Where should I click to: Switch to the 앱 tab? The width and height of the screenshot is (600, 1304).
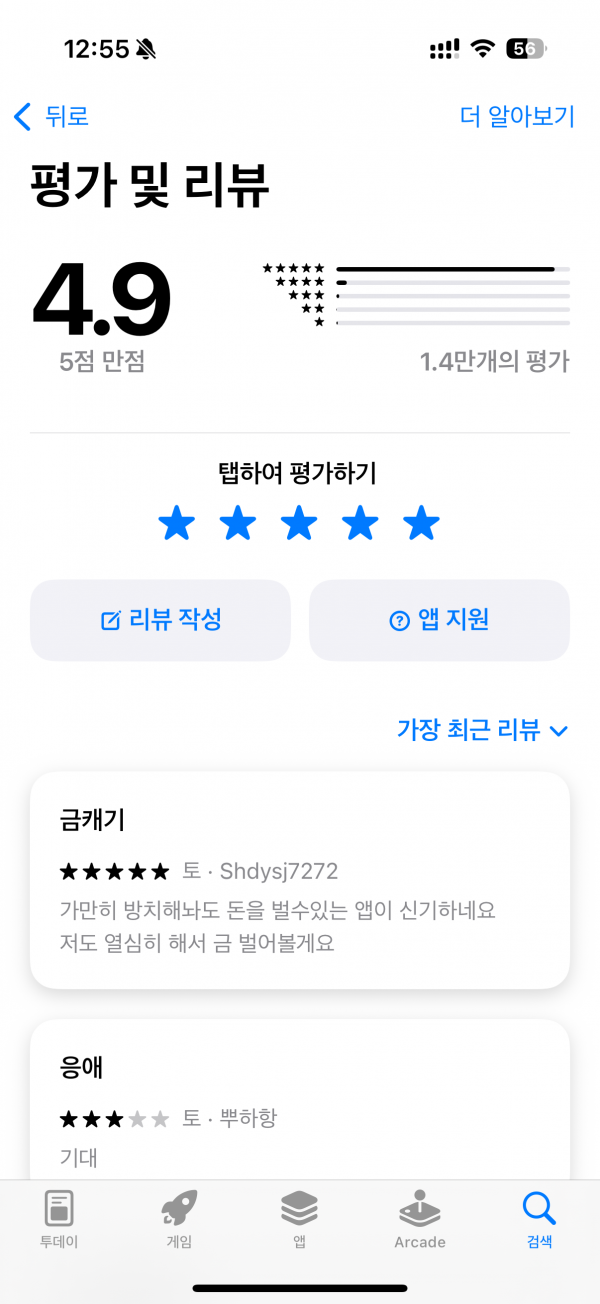coord(299,1220)
